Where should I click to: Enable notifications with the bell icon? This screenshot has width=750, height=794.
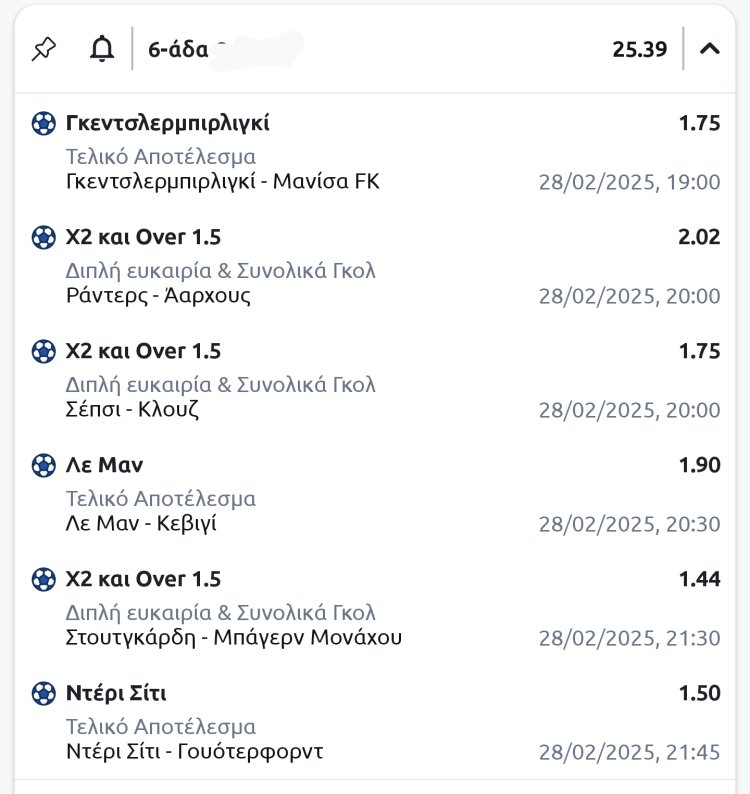point(102,49)
